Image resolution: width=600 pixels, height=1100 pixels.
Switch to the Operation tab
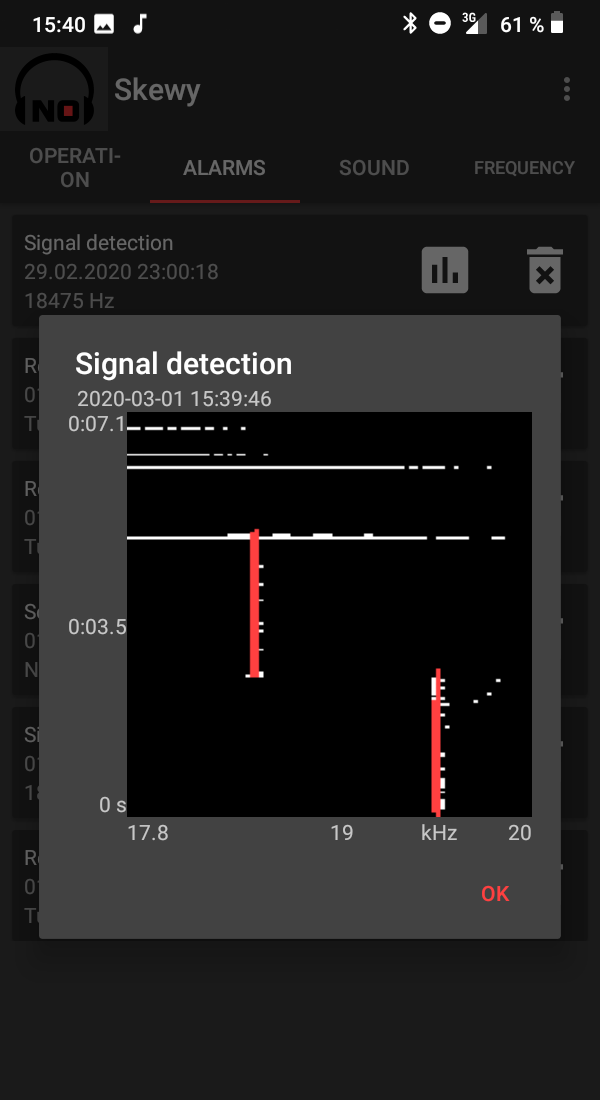coord(75,168)
